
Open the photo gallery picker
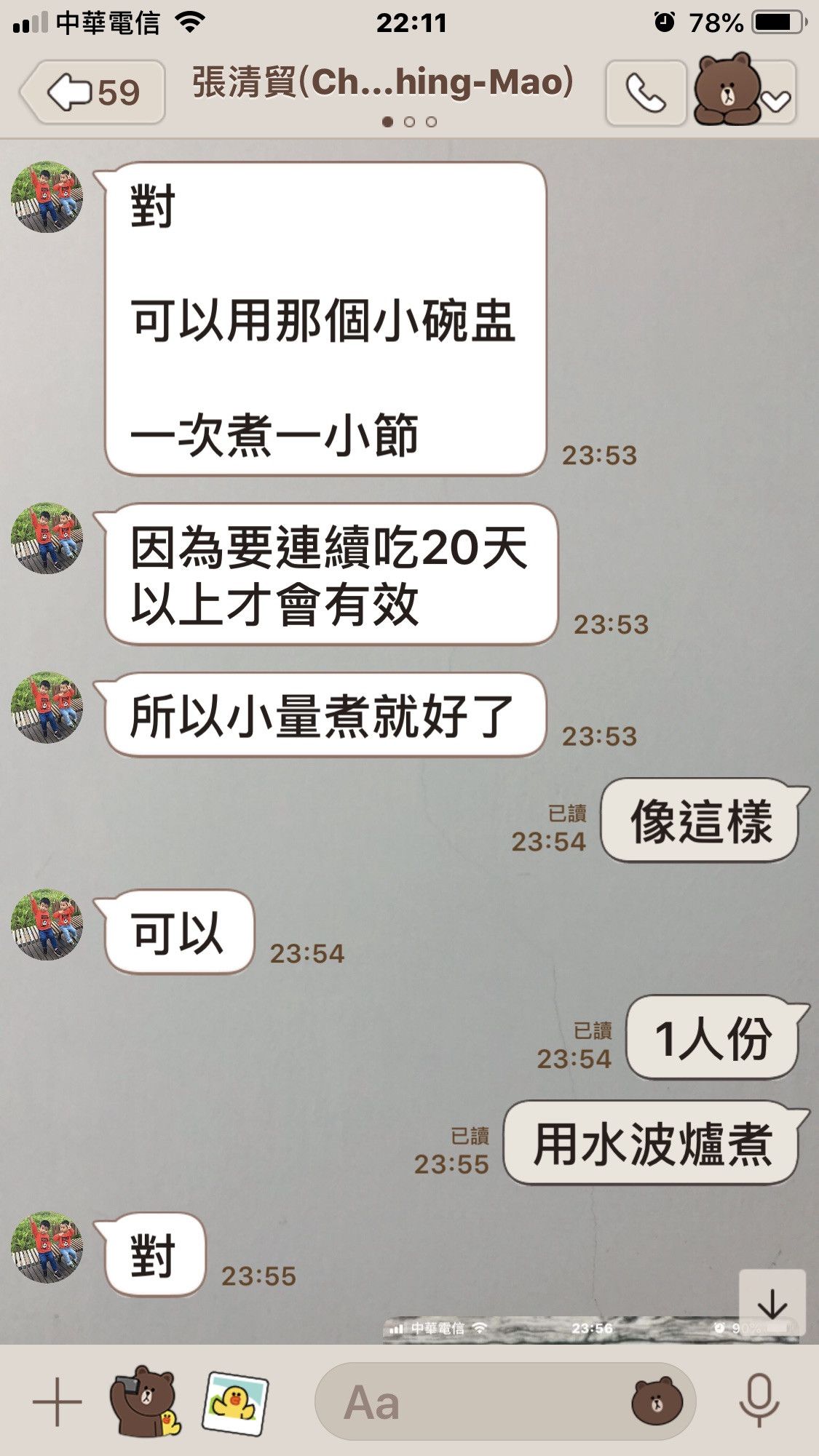tap(235, 1401)
